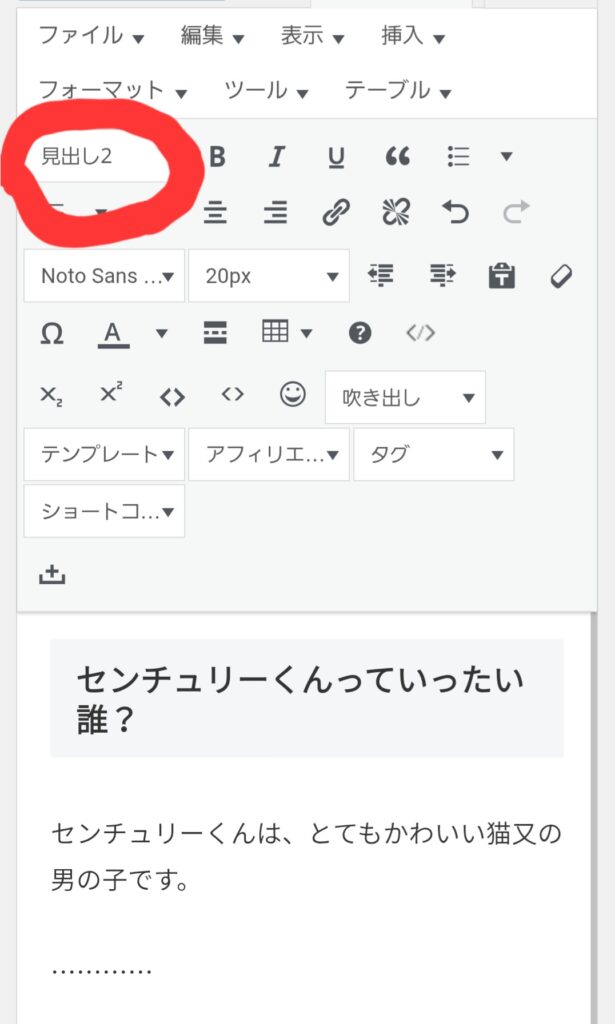Image resolution: width=615 pixels, height=1024 pixels.
Task: Open the テーブル menu
Action: 397,90
